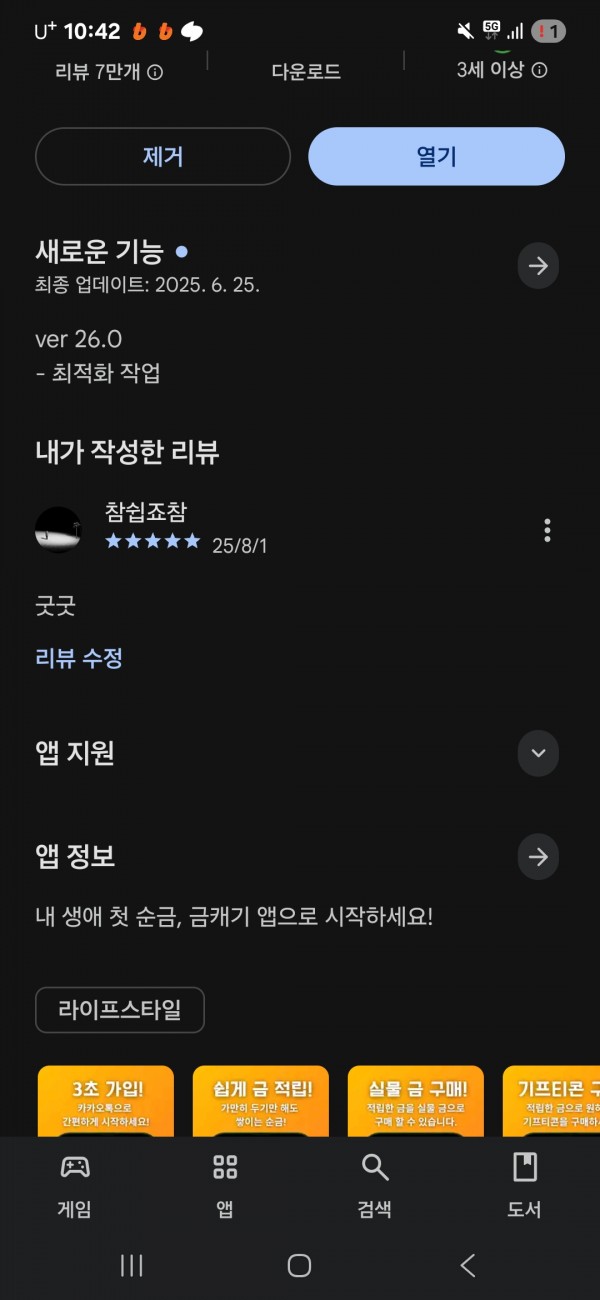Tap the 제거 uninstall button
Viewport: 600px width, 1300px height.
163,157
